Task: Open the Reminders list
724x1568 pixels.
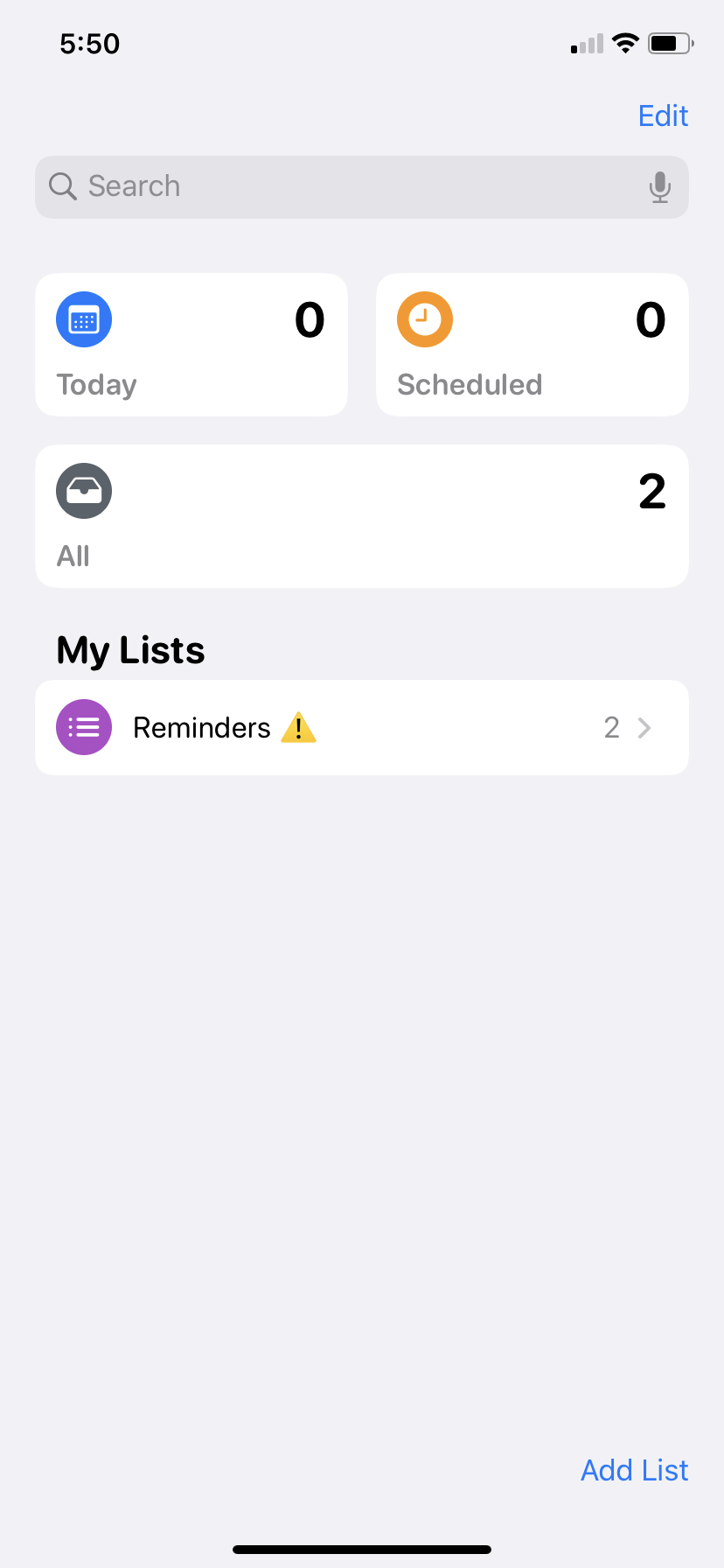Action: point(361,727)
